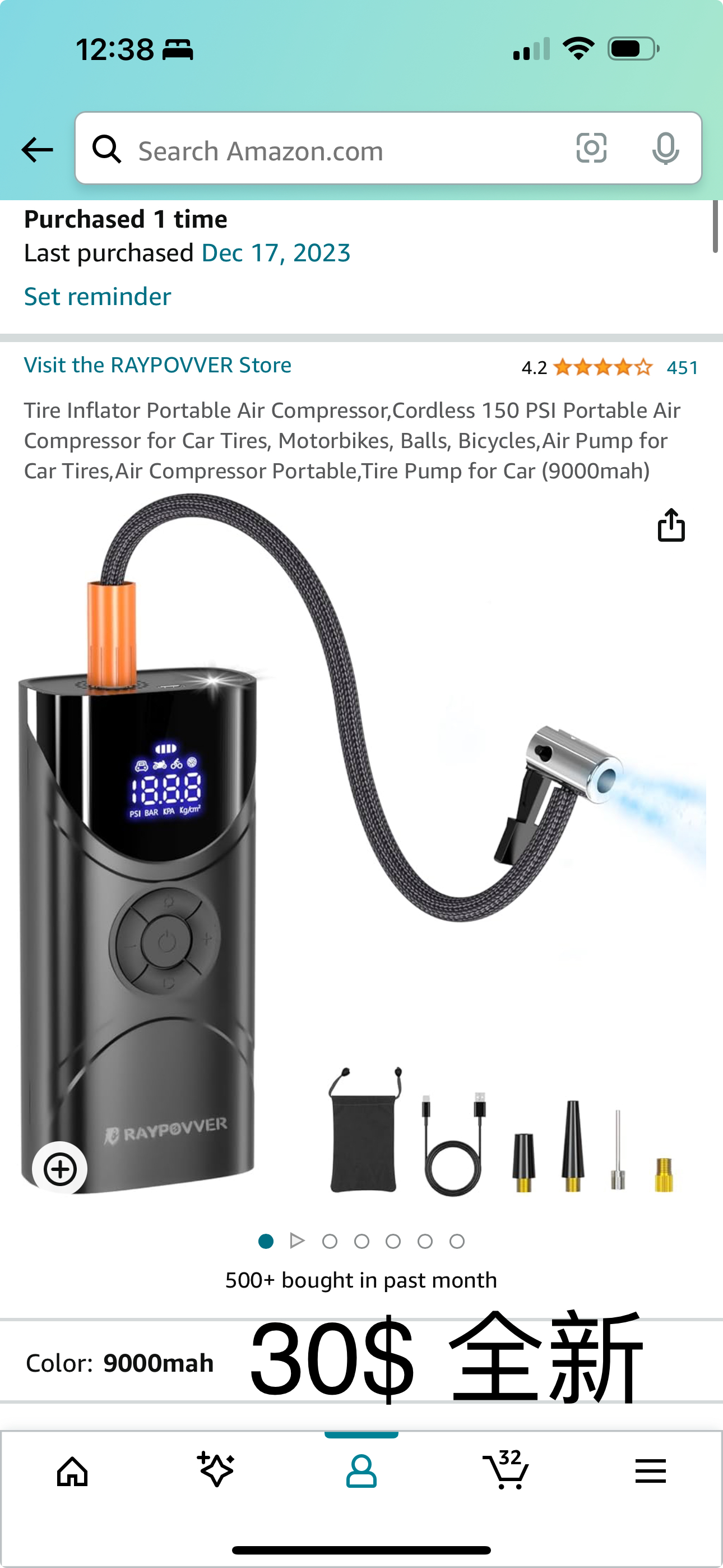Viewport: 723px width, 1568px height.
Task: Switch to the account profile tab
Action: coord(361,1472)
